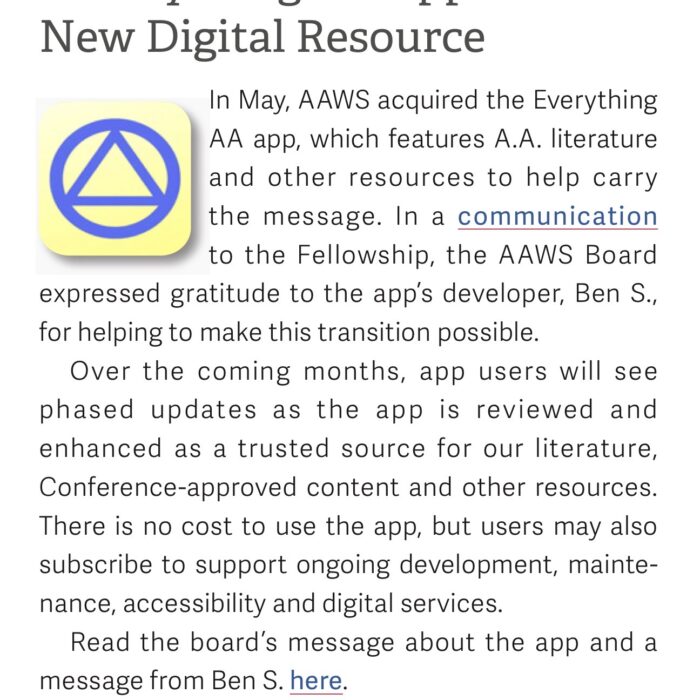Open the underlined "communication" link
The image size is (700, 700).
click(557, 217)
